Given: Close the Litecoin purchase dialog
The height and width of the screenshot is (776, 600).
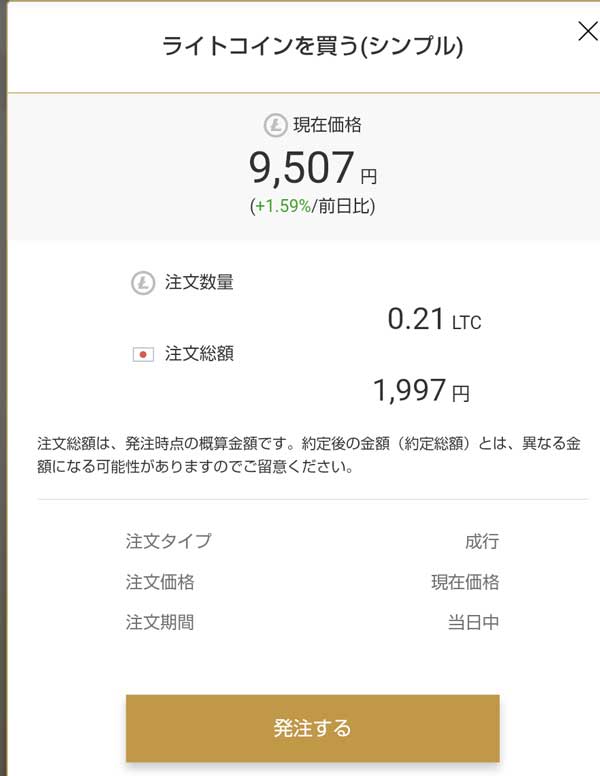Looking at the screenshot, I should 588,31.
